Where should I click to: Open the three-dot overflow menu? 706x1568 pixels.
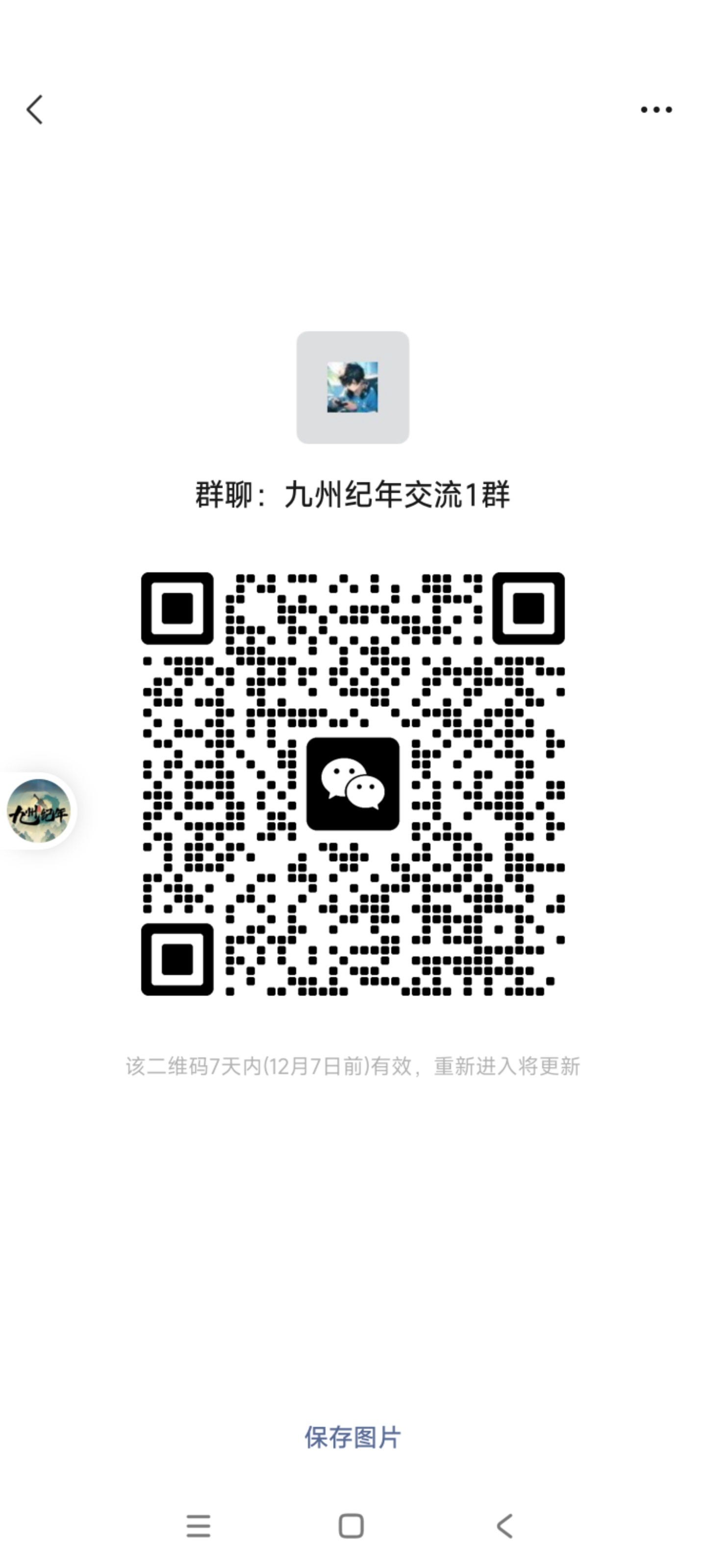pos(656,110)
